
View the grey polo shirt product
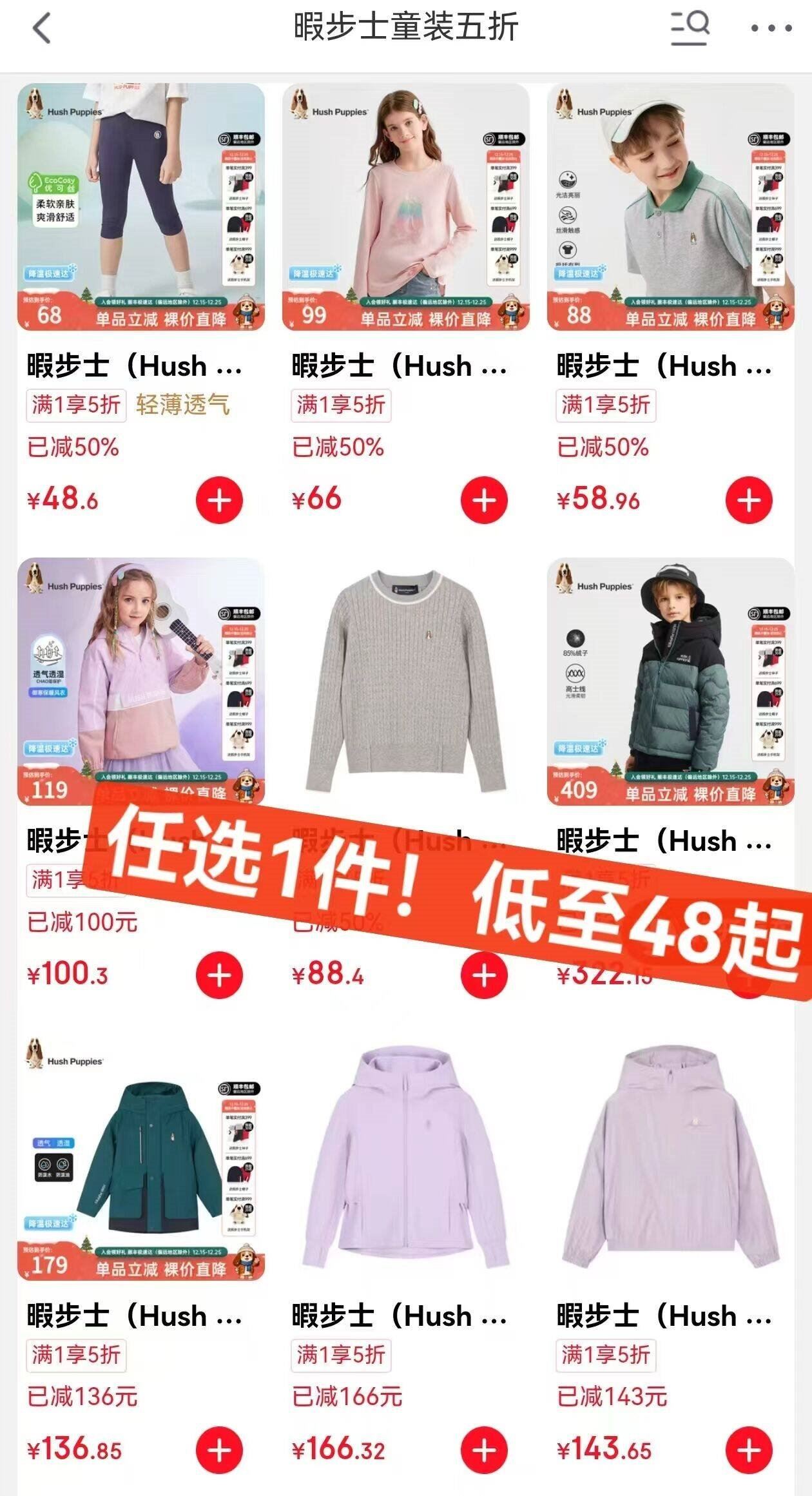pyautogui.click(x=671, y=207)
